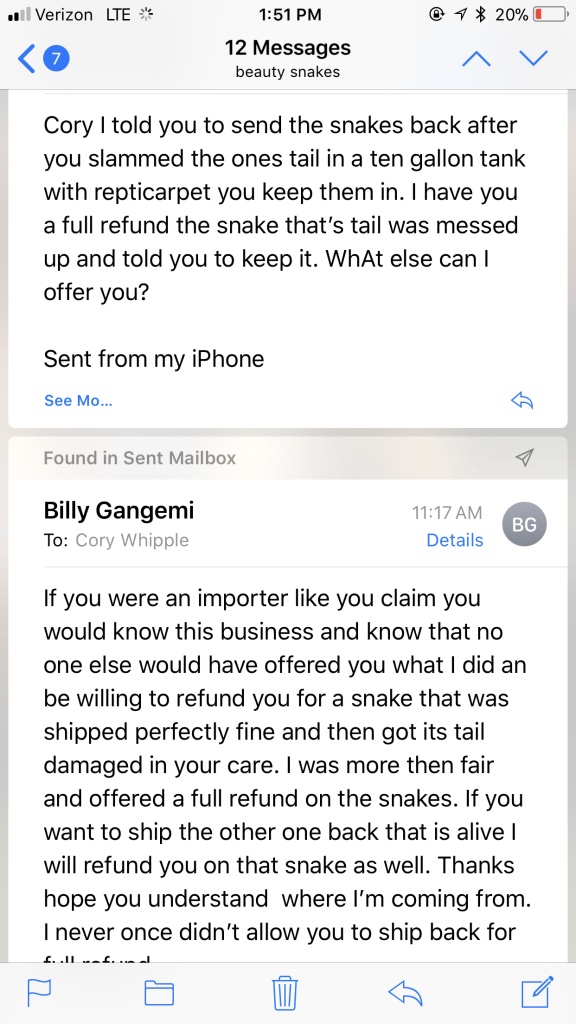Image resolution: width=576 pixels, height=1024 pixels.
Task: Open Details for Billy Gangemi's message
Action: tap(455, 540)
